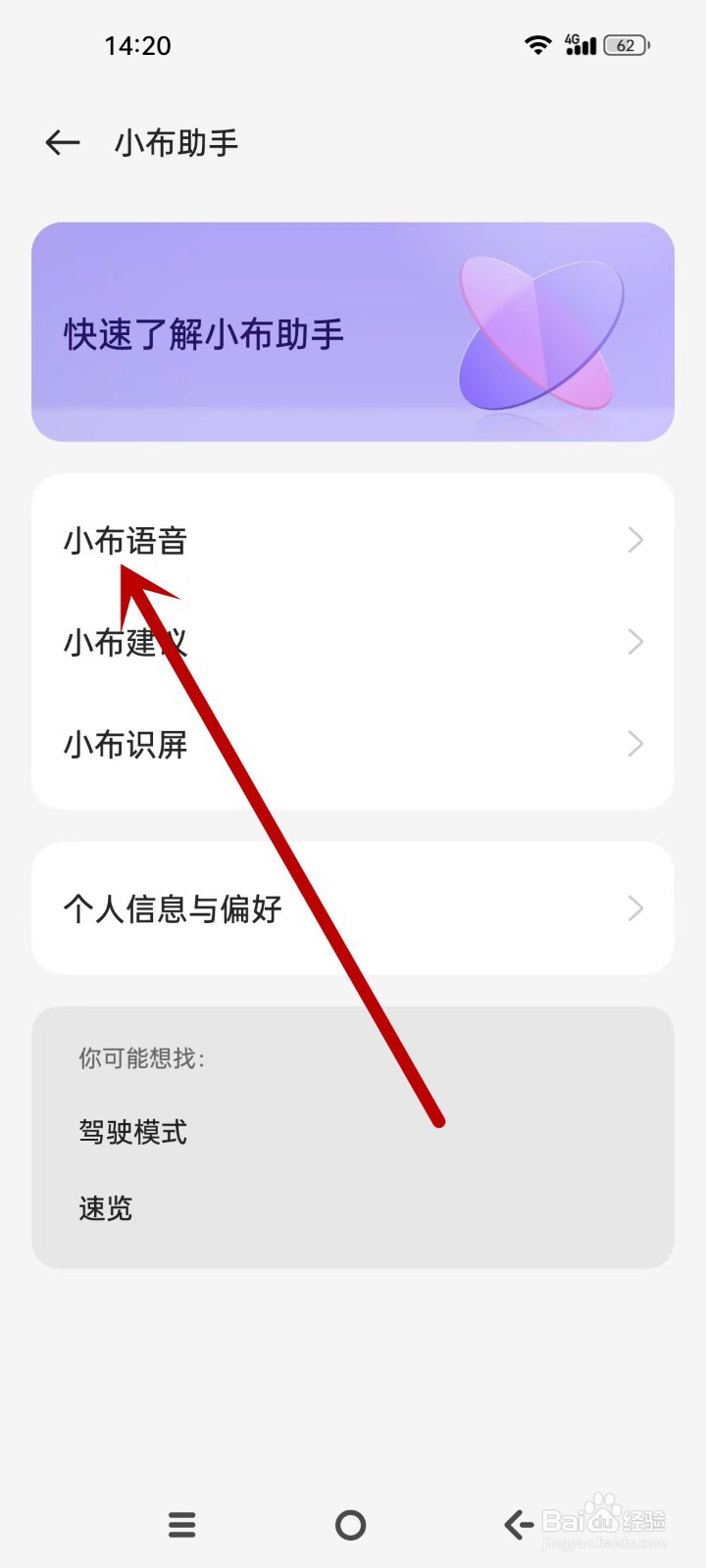Tap the battery indicator showing 62
Screen dimensions: 706x1568
coord(625,45)
